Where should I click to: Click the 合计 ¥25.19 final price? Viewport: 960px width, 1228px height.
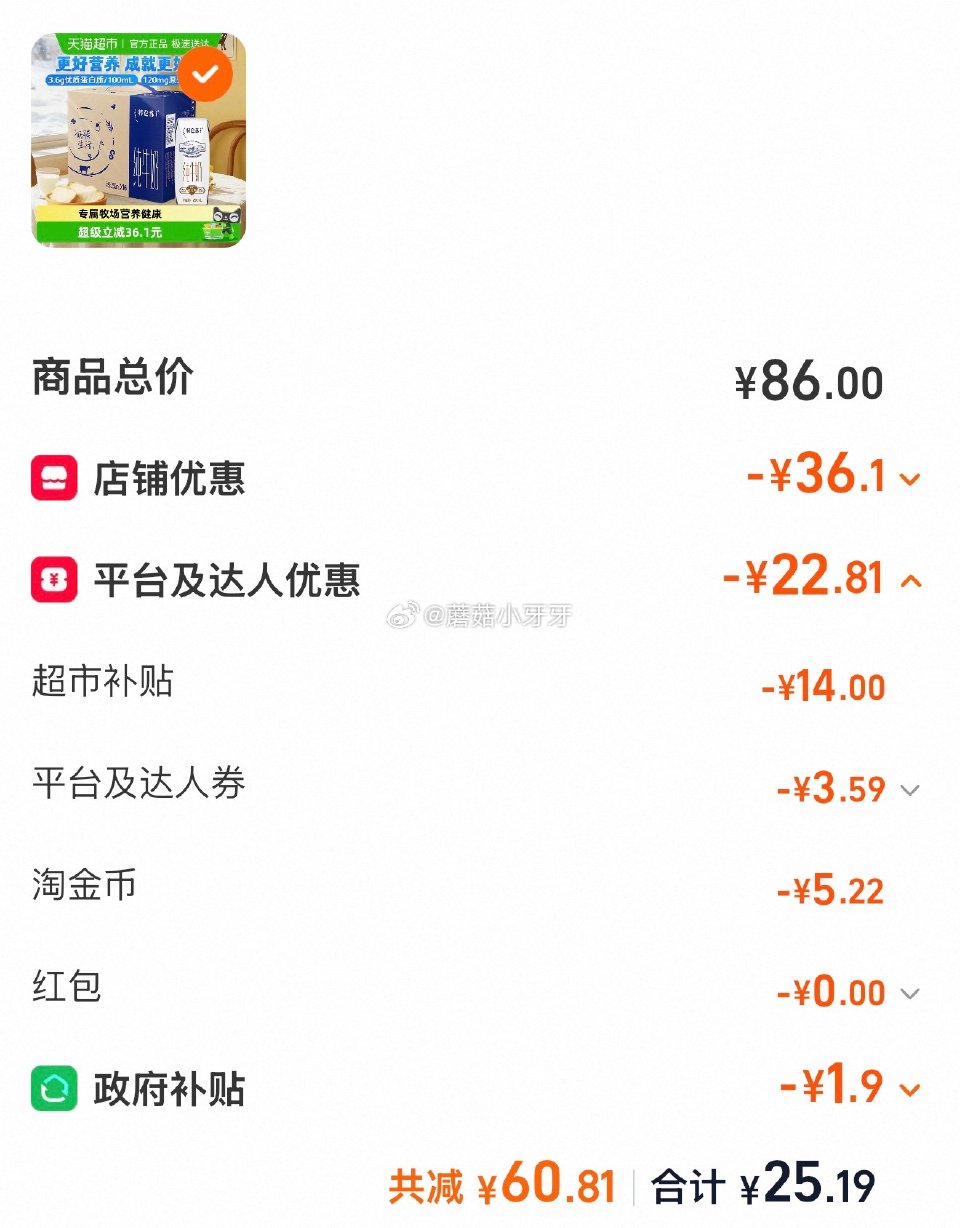762,1185
